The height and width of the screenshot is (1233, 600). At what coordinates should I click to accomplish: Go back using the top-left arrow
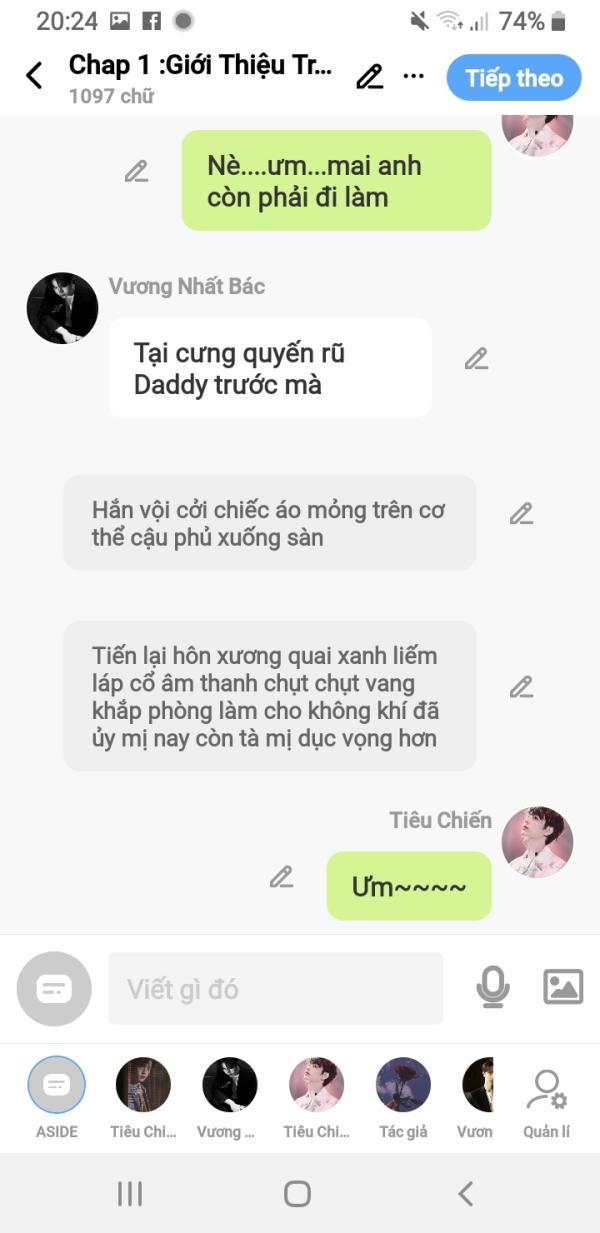coord(34,76)
